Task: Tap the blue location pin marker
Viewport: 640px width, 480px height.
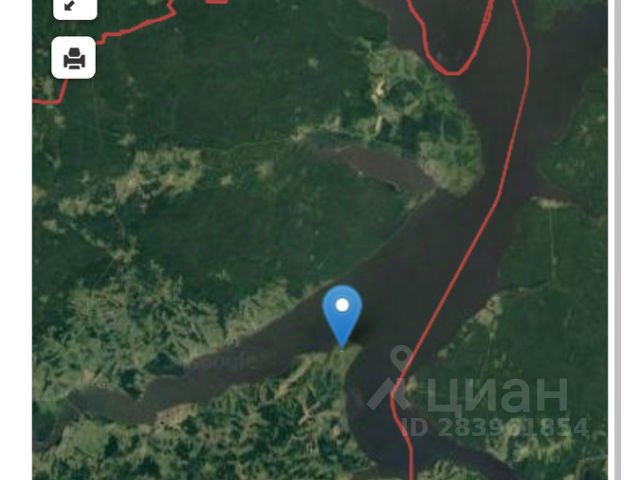Action: [x=343, y=310]
